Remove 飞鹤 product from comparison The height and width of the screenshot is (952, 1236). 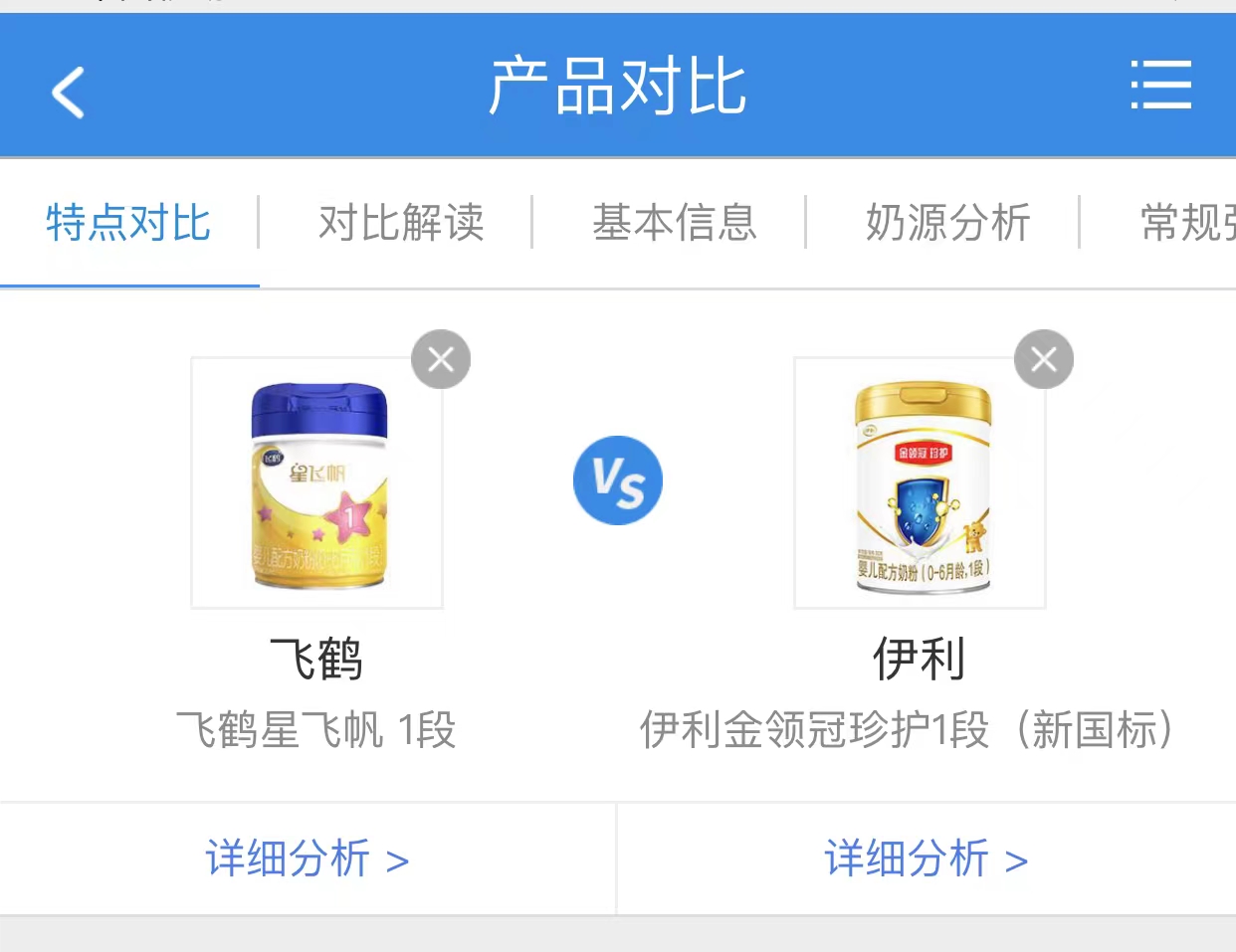[x=441, y=359]
